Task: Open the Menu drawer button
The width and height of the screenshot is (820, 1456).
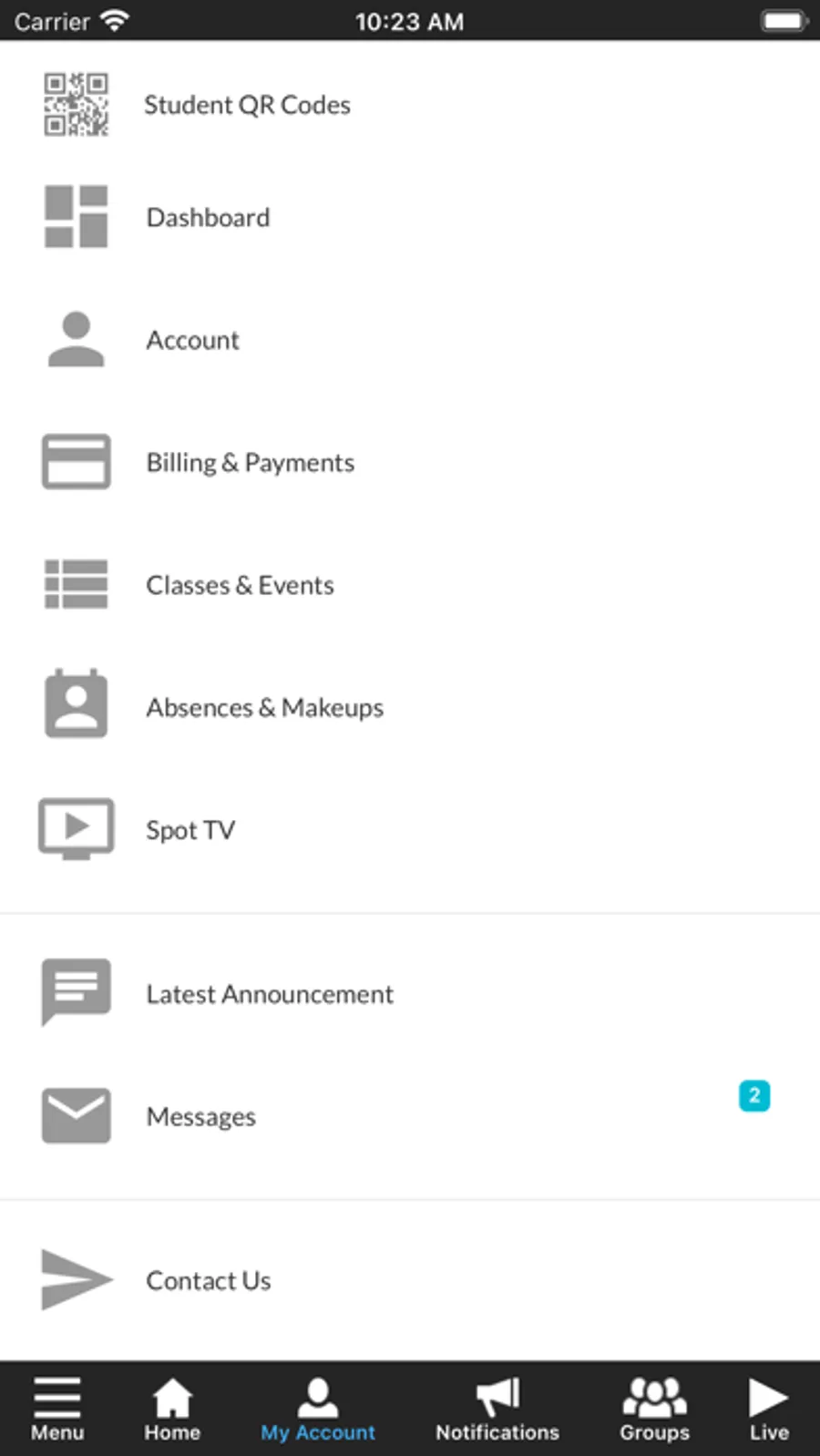Action: click(x=57, y=1409)
